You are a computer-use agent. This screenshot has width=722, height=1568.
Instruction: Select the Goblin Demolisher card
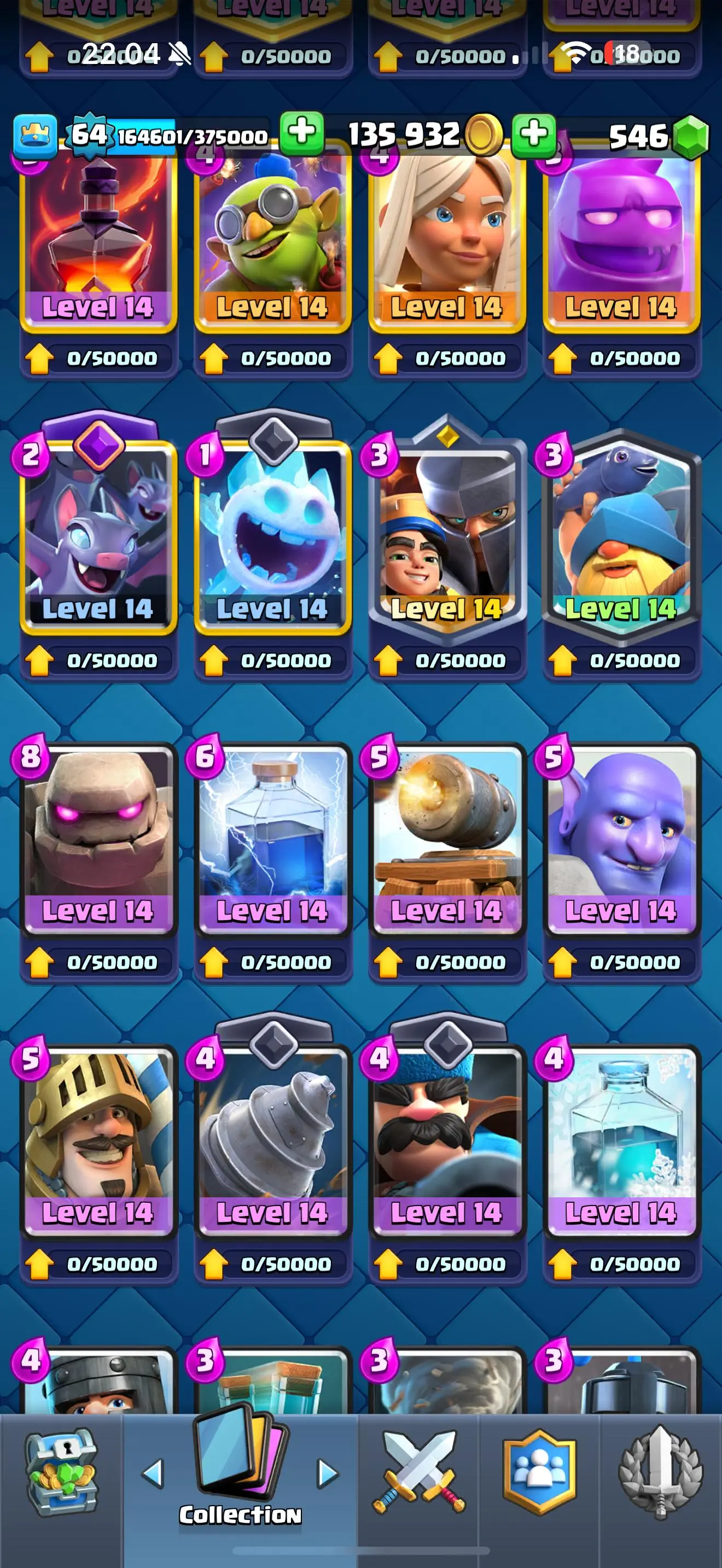(272, 237)
